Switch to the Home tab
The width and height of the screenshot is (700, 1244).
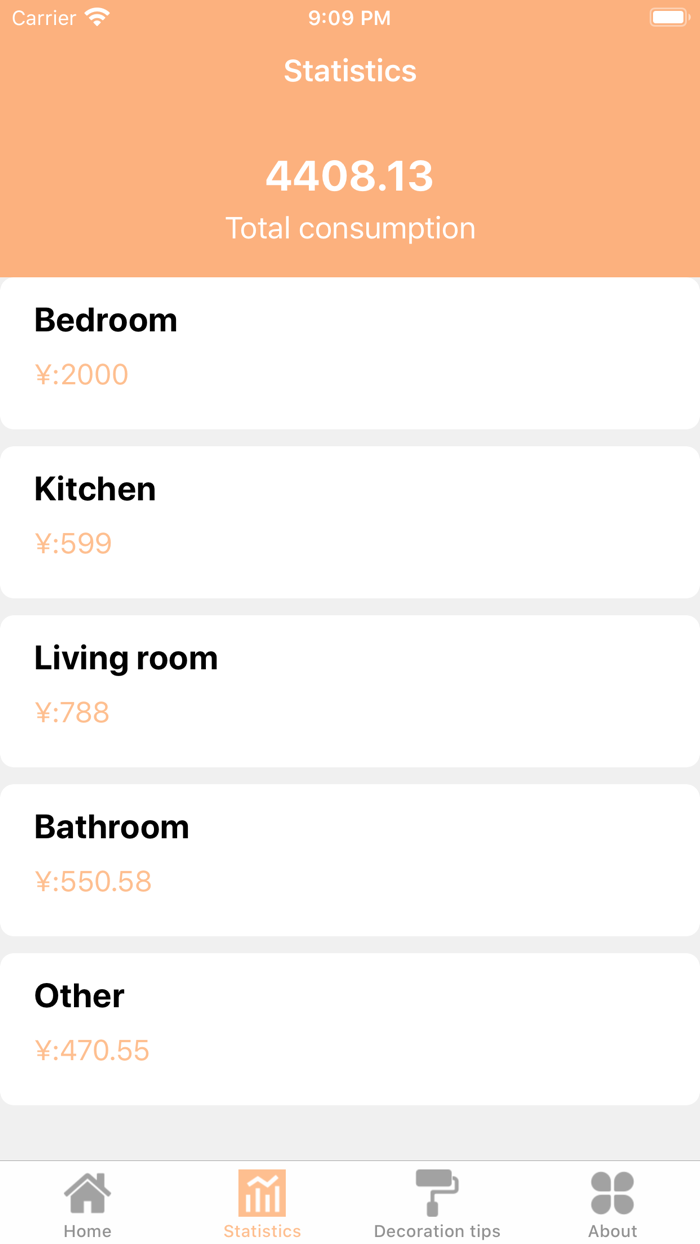(87, 1204)
